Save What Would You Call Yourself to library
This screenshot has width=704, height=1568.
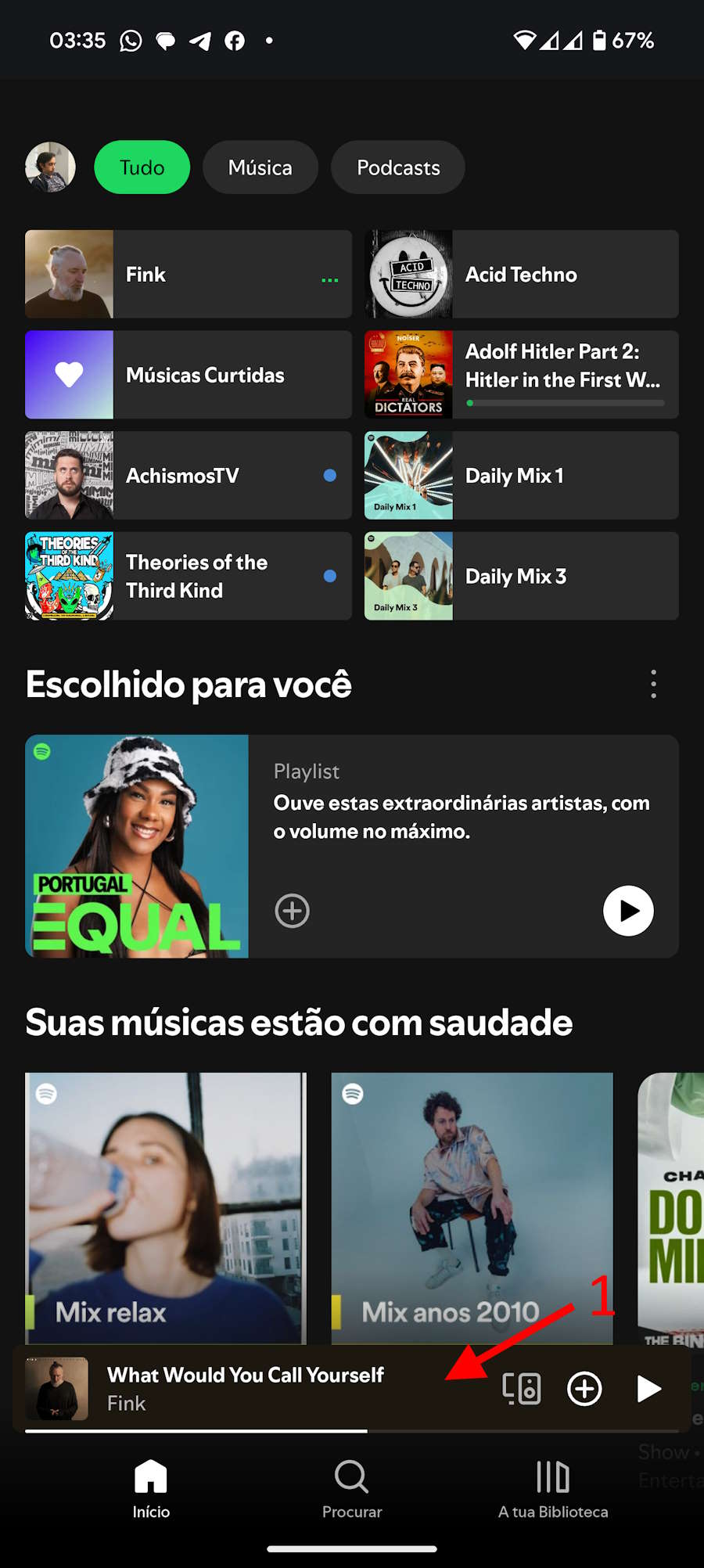click(x=584, y=1389)
